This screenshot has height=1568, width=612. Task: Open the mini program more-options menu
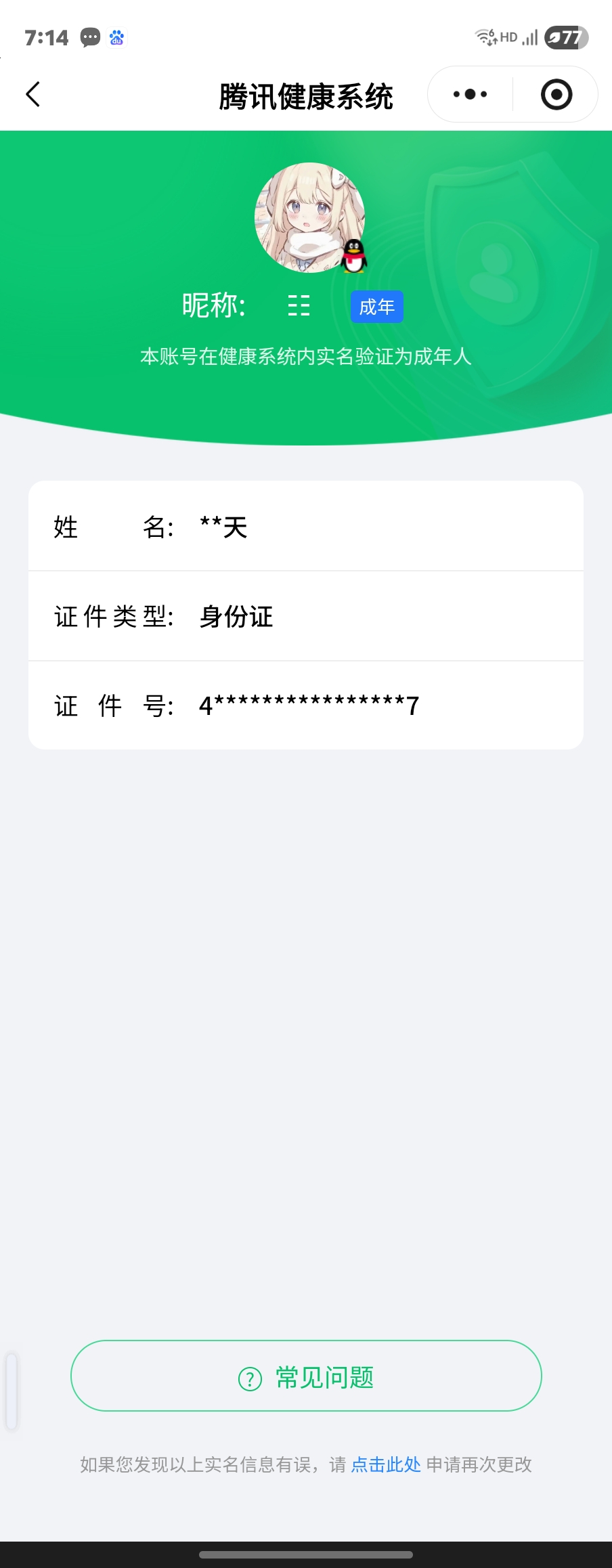point(470,94)
